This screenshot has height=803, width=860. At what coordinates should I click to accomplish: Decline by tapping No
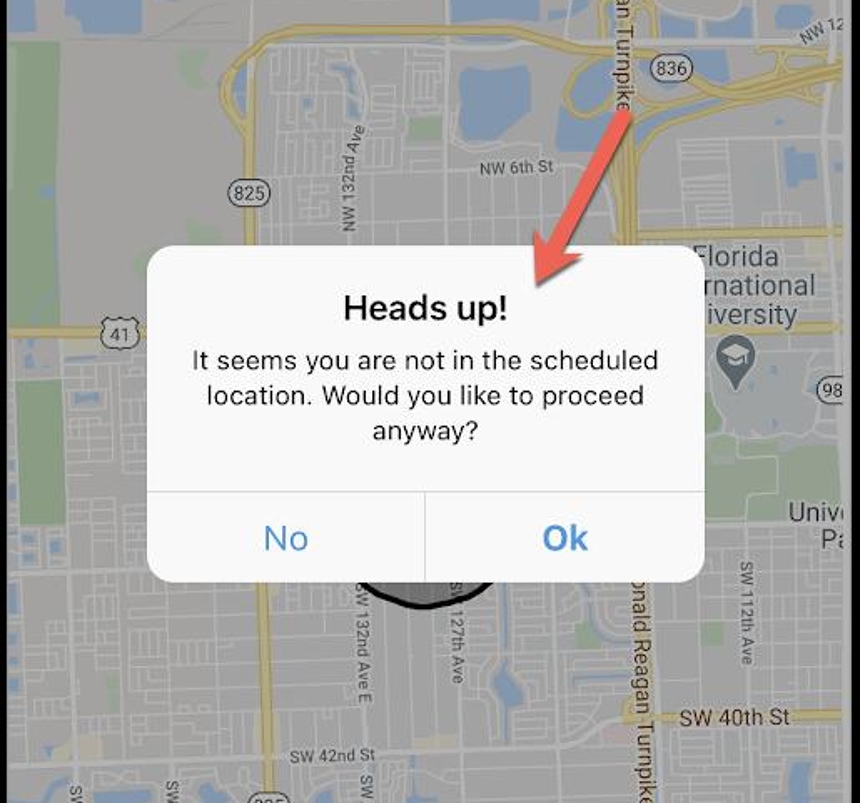tap(286, 538)
